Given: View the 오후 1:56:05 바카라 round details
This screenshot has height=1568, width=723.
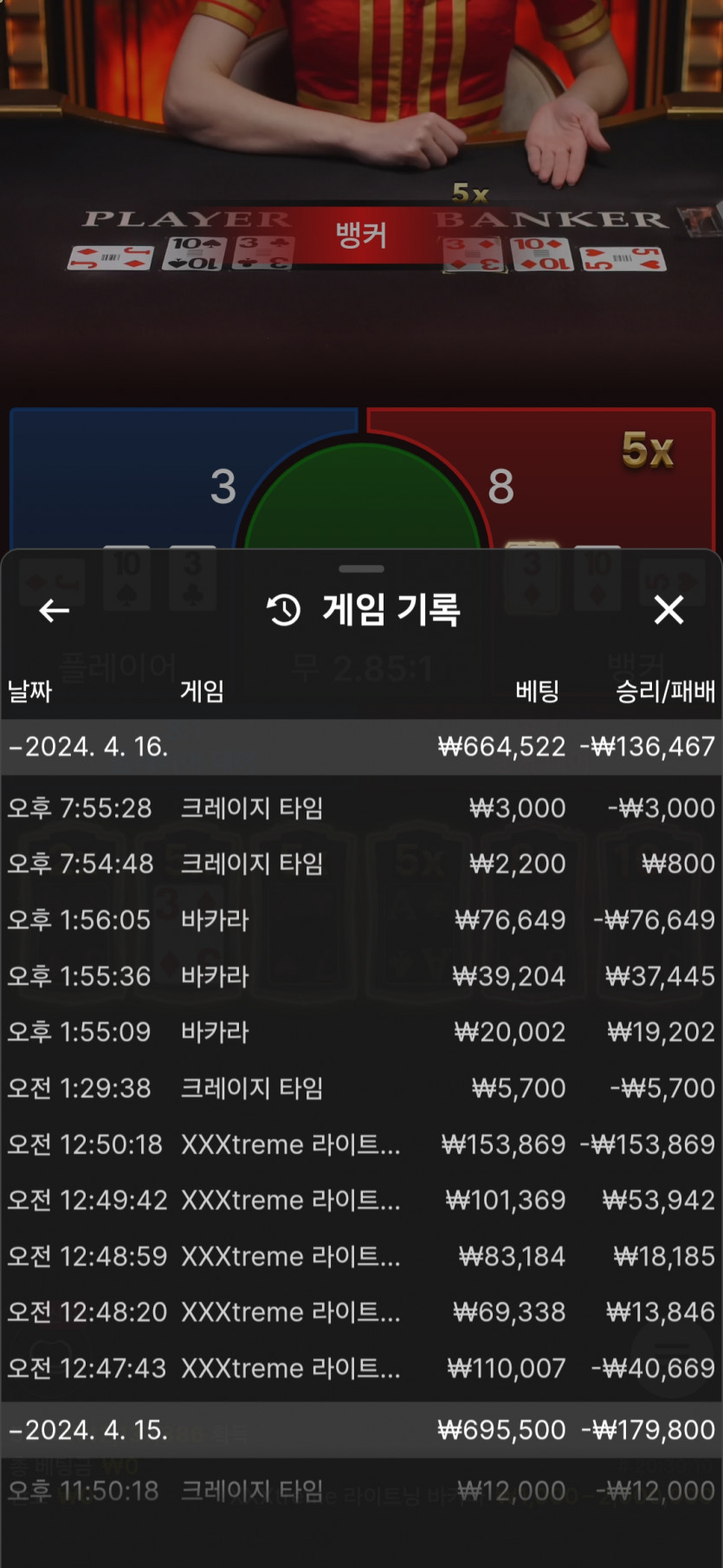Looking at the screenshot, I should point(361,920).
